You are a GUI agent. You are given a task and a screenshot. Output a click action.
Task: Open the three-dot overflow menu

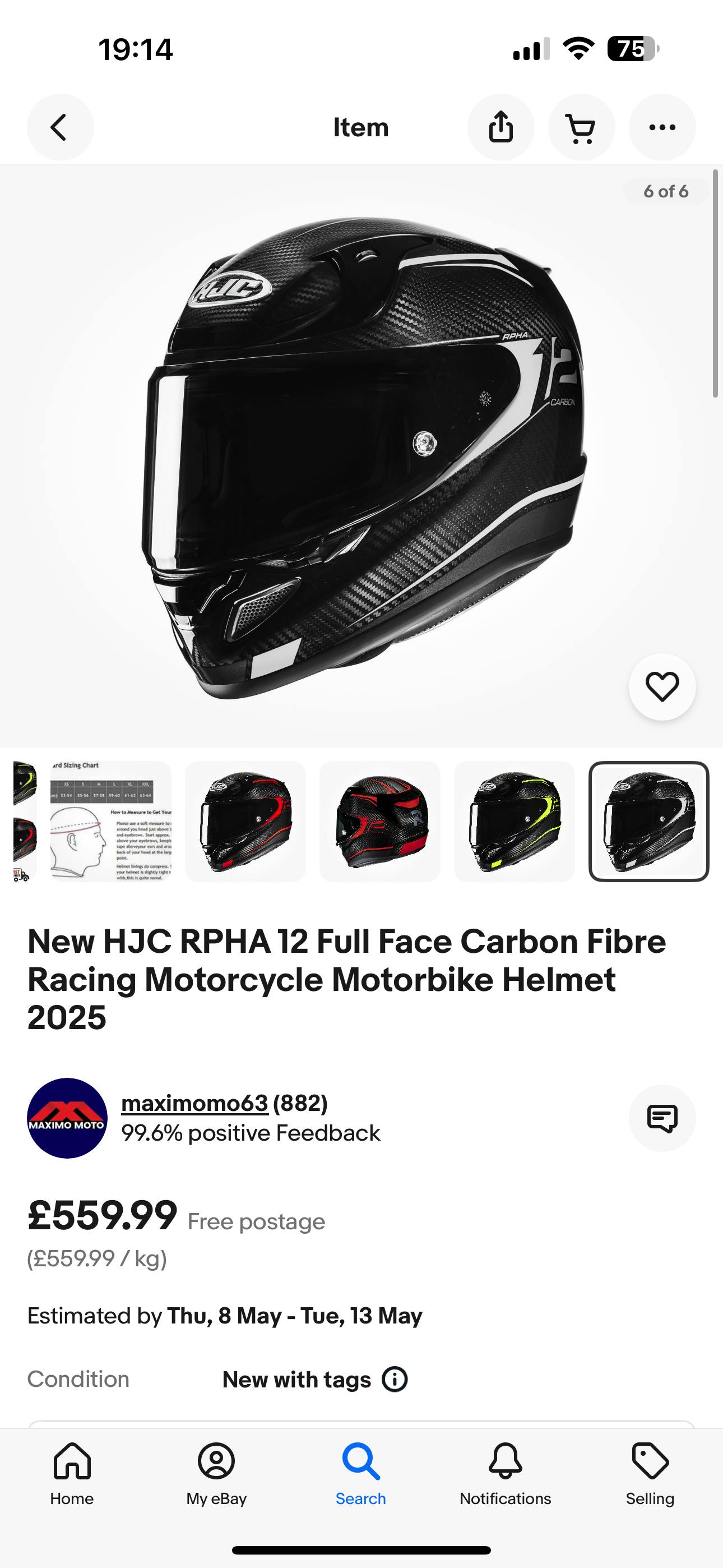(x=661, y=127)
